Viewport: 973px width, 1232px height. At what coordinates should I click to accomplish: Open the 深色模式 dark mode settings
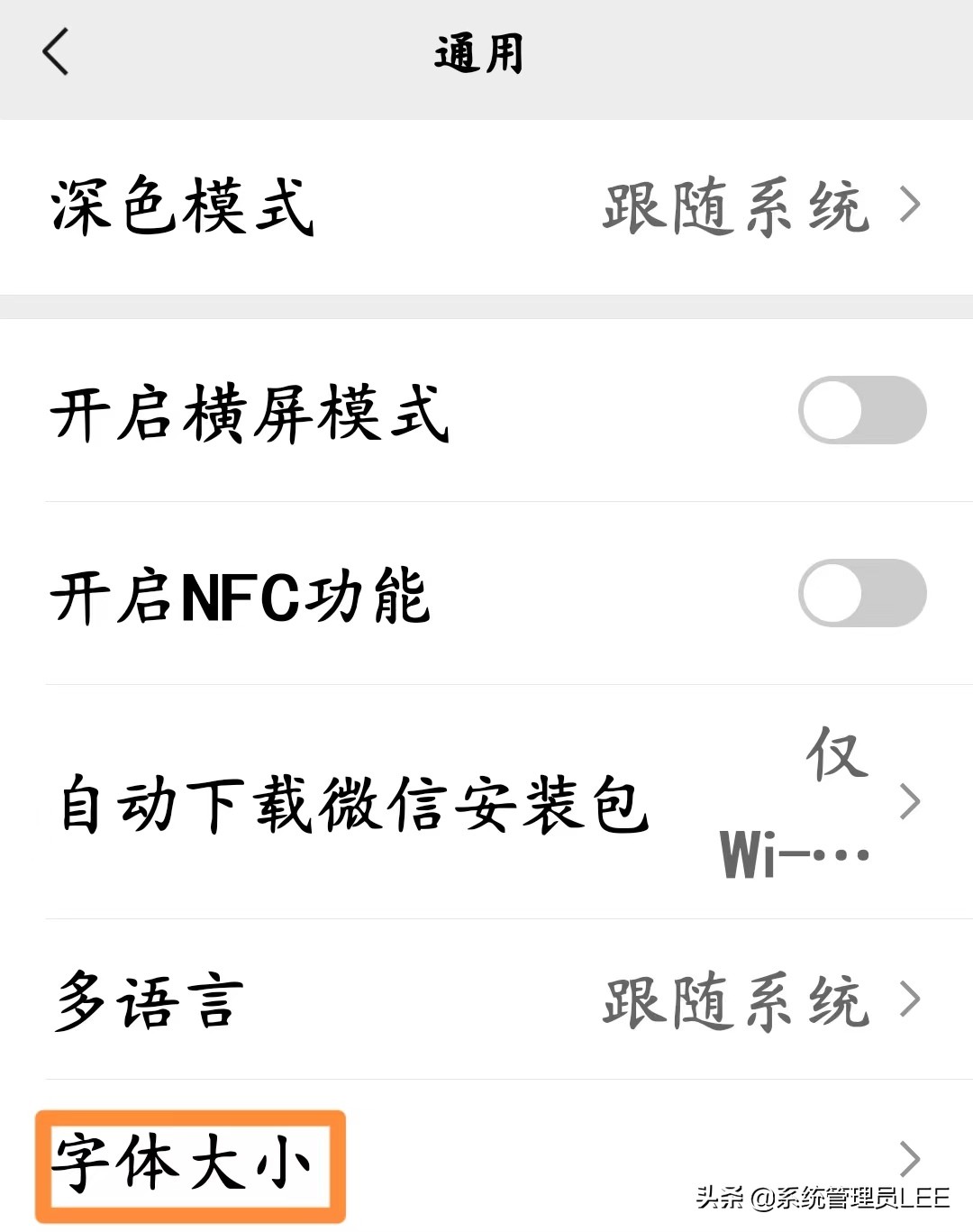click(180, 207)
